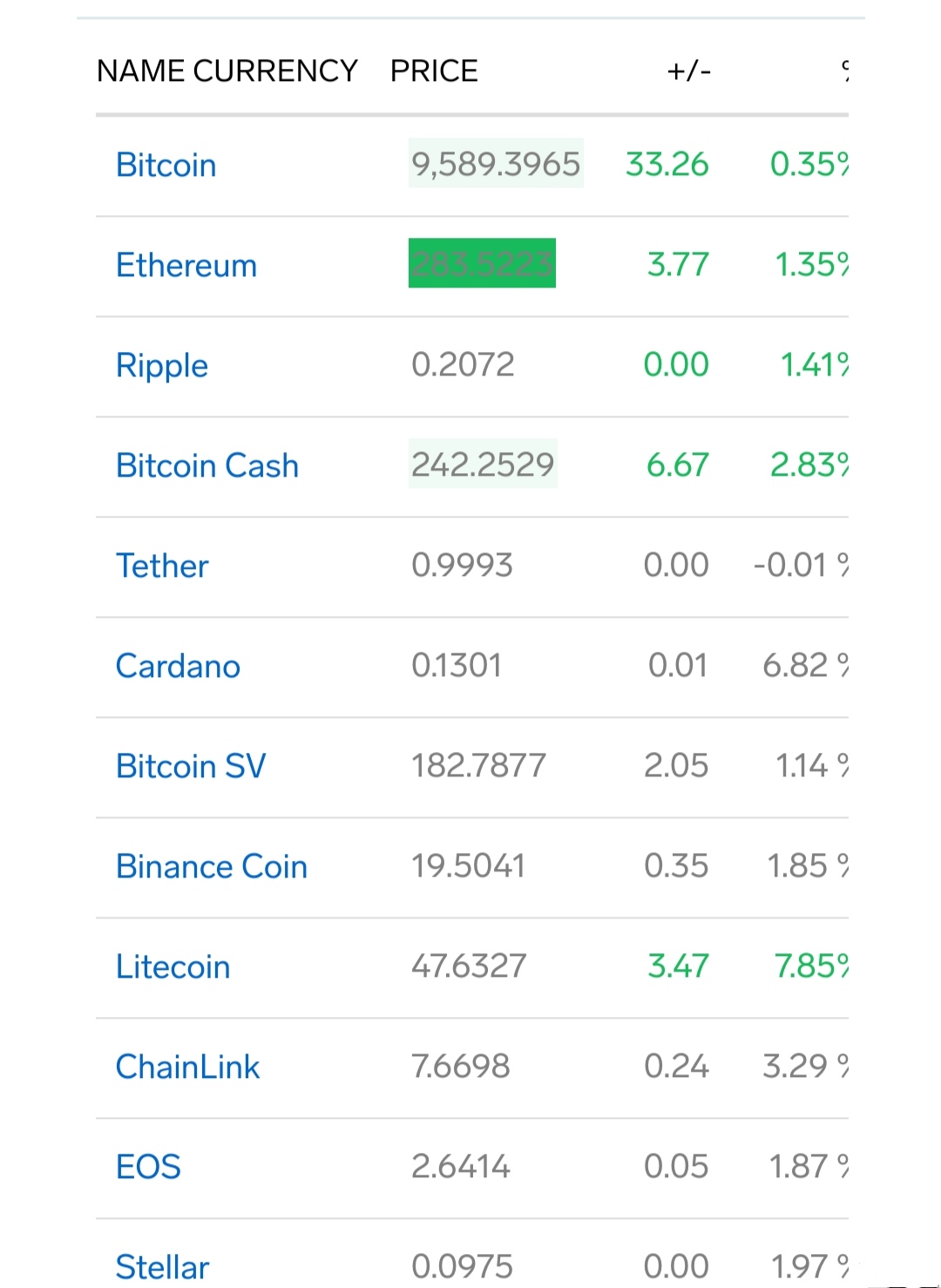This screenshot has height=1288, width=941.
Task: View Binance Coin details
Action: 212,866
